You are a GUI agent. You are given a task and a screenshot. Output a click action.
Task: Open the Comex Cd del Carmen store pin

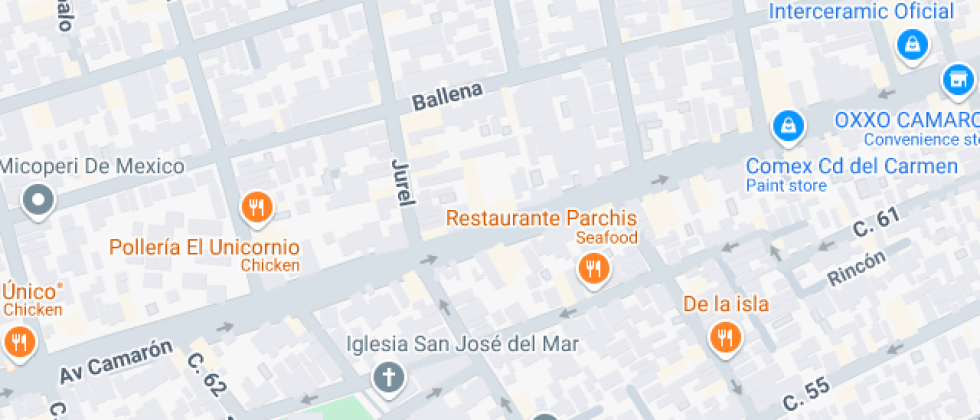[x=789, y=127]
